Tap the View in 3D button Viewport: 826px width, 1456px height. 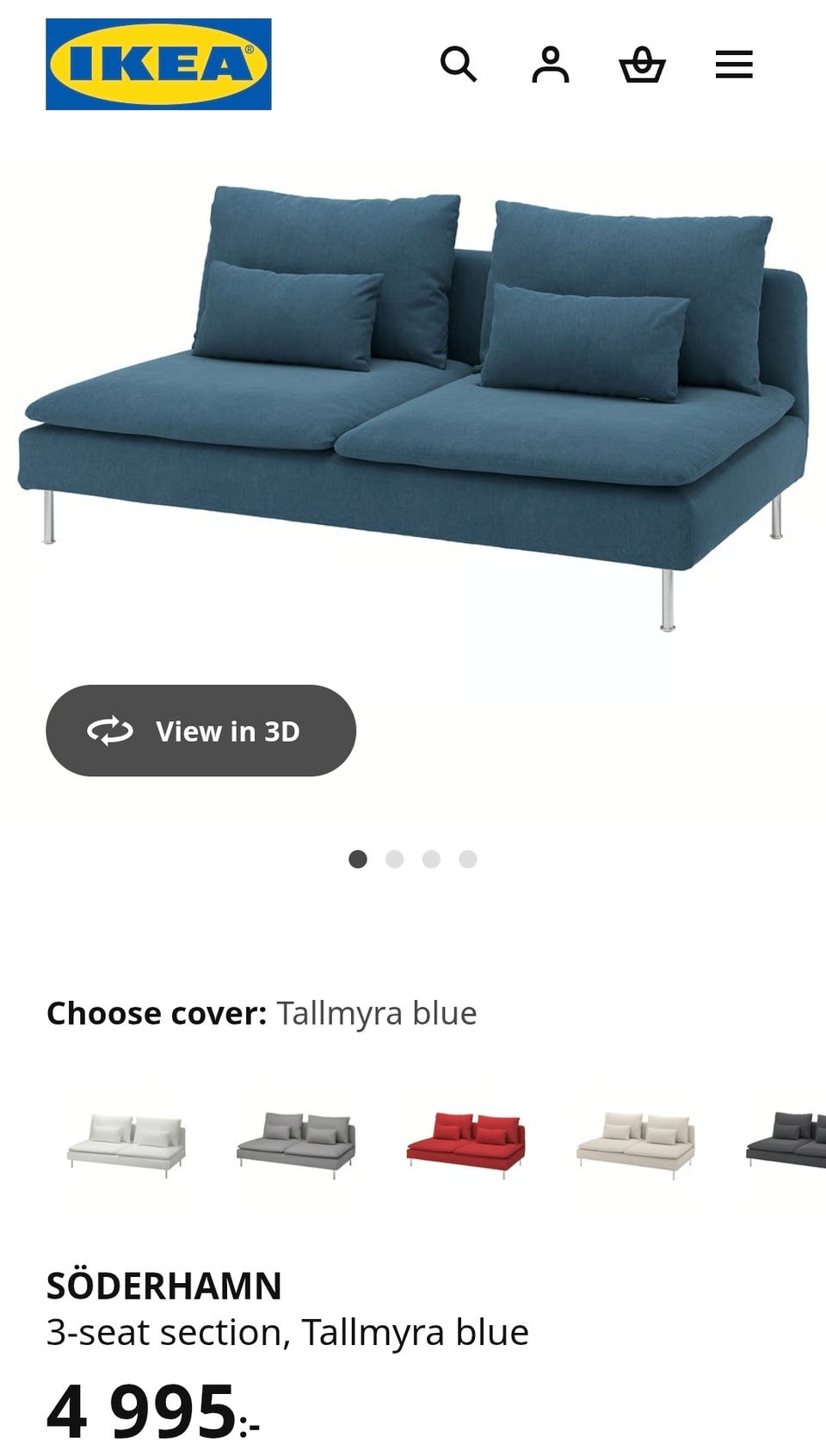coord(200,731)
